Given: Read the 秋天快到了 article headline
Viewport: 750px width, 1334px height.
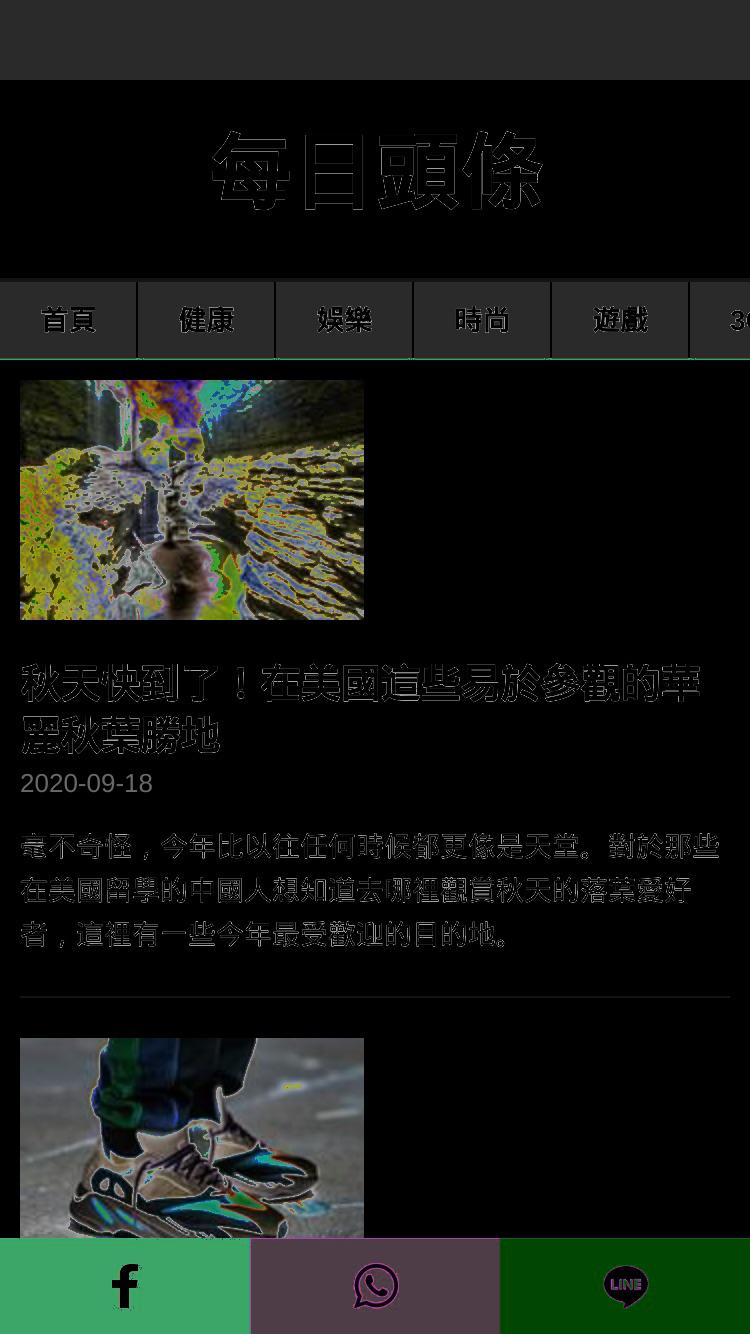Looking at the screenshot, I should [x=360, y=709].
